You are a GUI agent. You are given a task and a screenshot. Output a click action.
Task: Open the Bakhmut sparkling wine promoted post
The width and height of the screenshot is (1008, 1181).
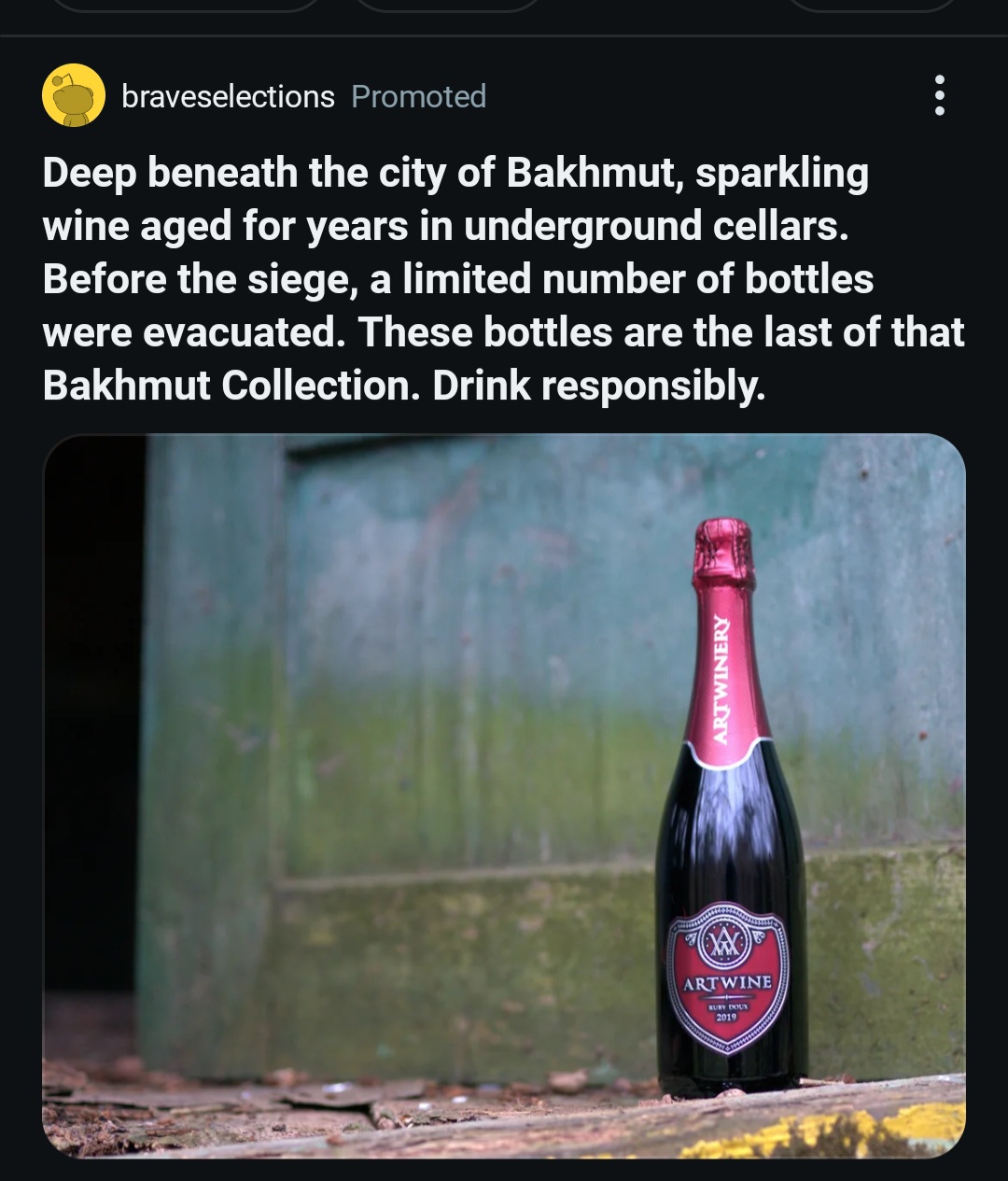(x=502, y=279)
